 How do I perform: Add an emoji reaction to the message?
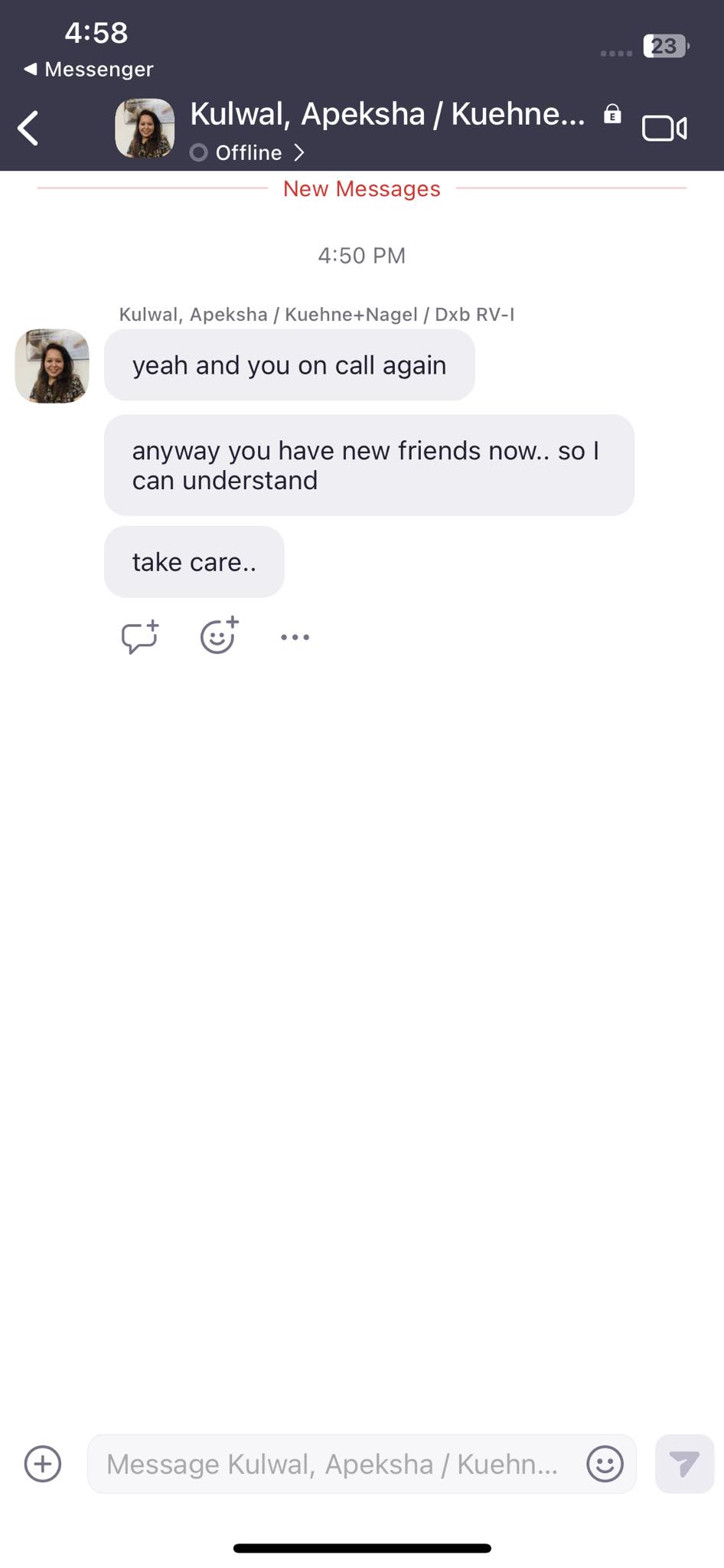click(219, 636)
